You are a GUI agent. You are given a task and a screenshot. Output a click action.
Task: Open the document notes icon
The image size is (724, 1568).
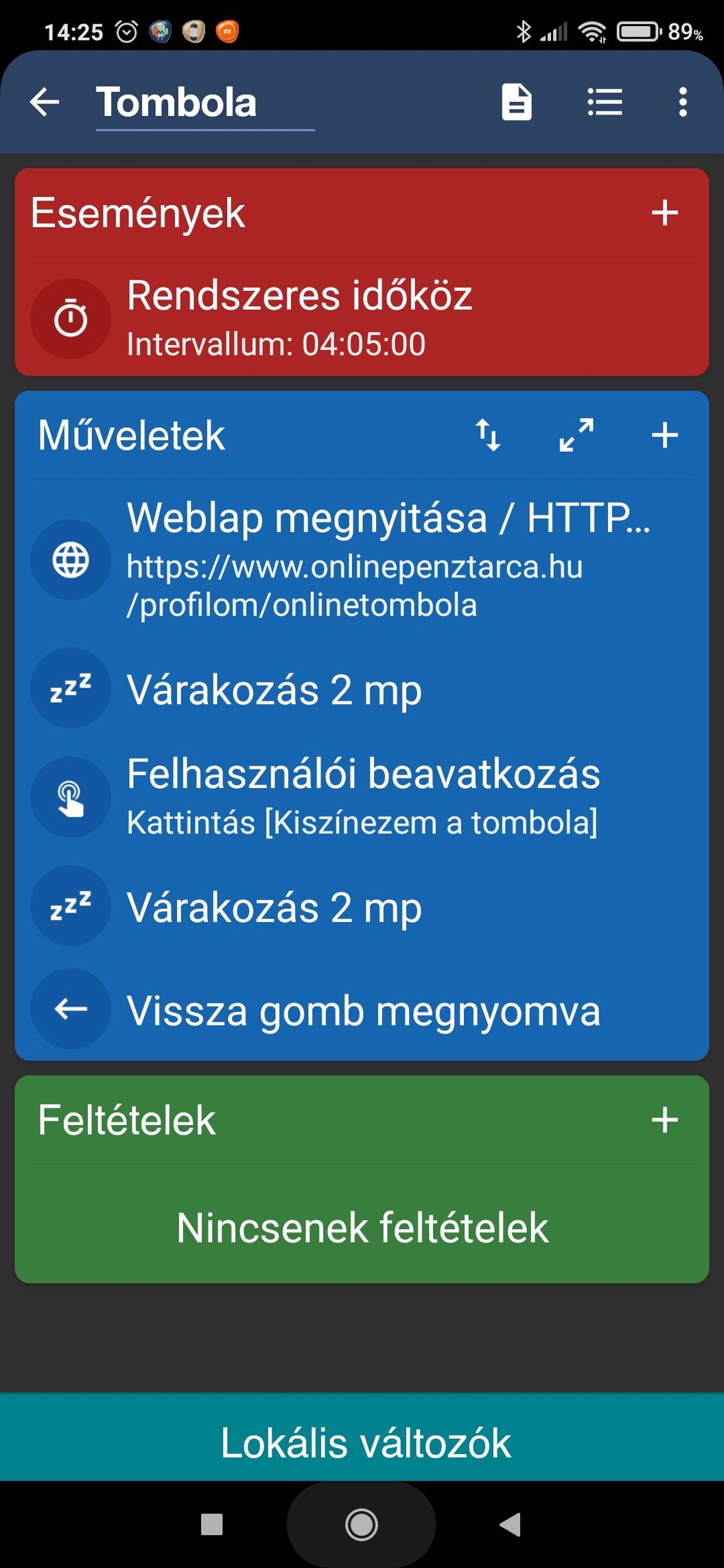pos(516,102)
